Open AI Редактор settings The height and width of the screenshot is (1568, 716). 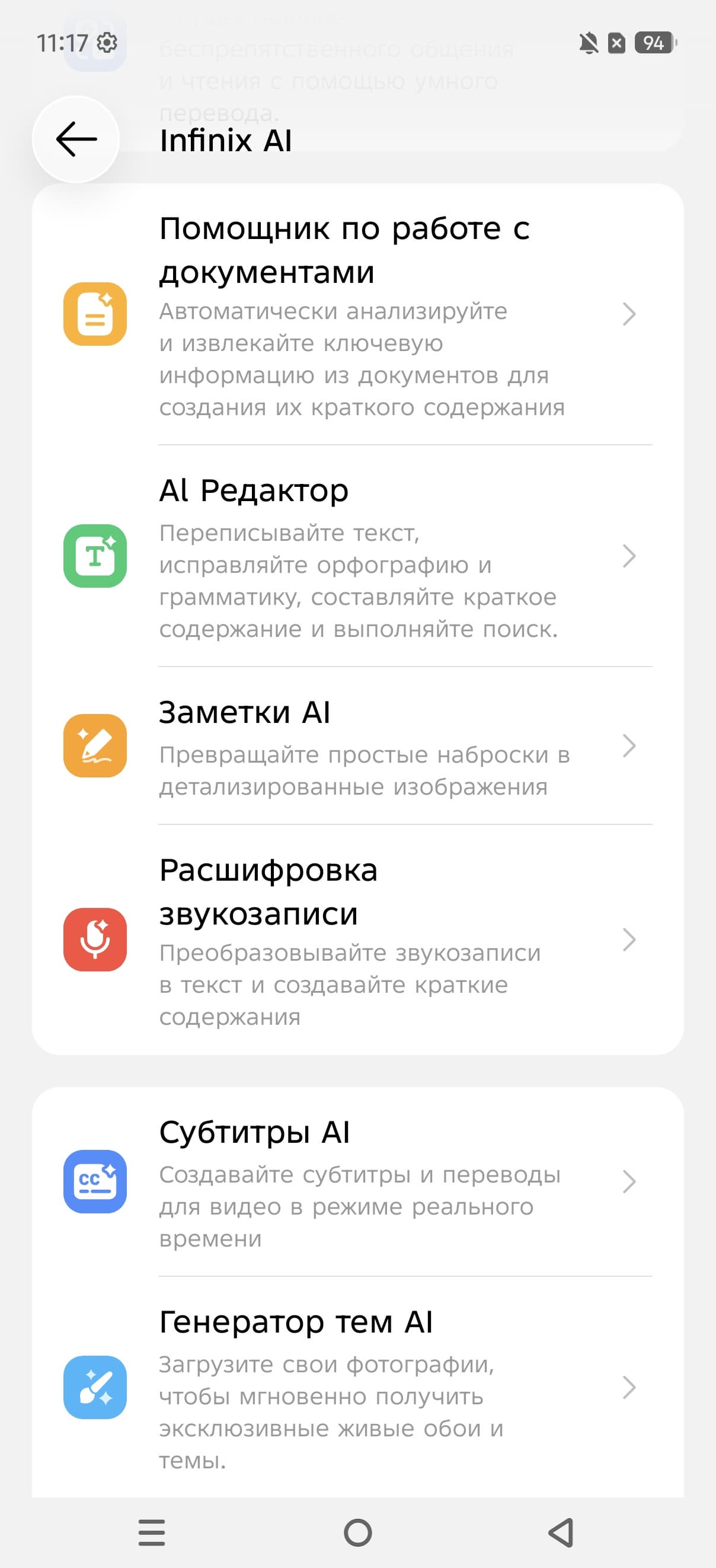(357, 556)
